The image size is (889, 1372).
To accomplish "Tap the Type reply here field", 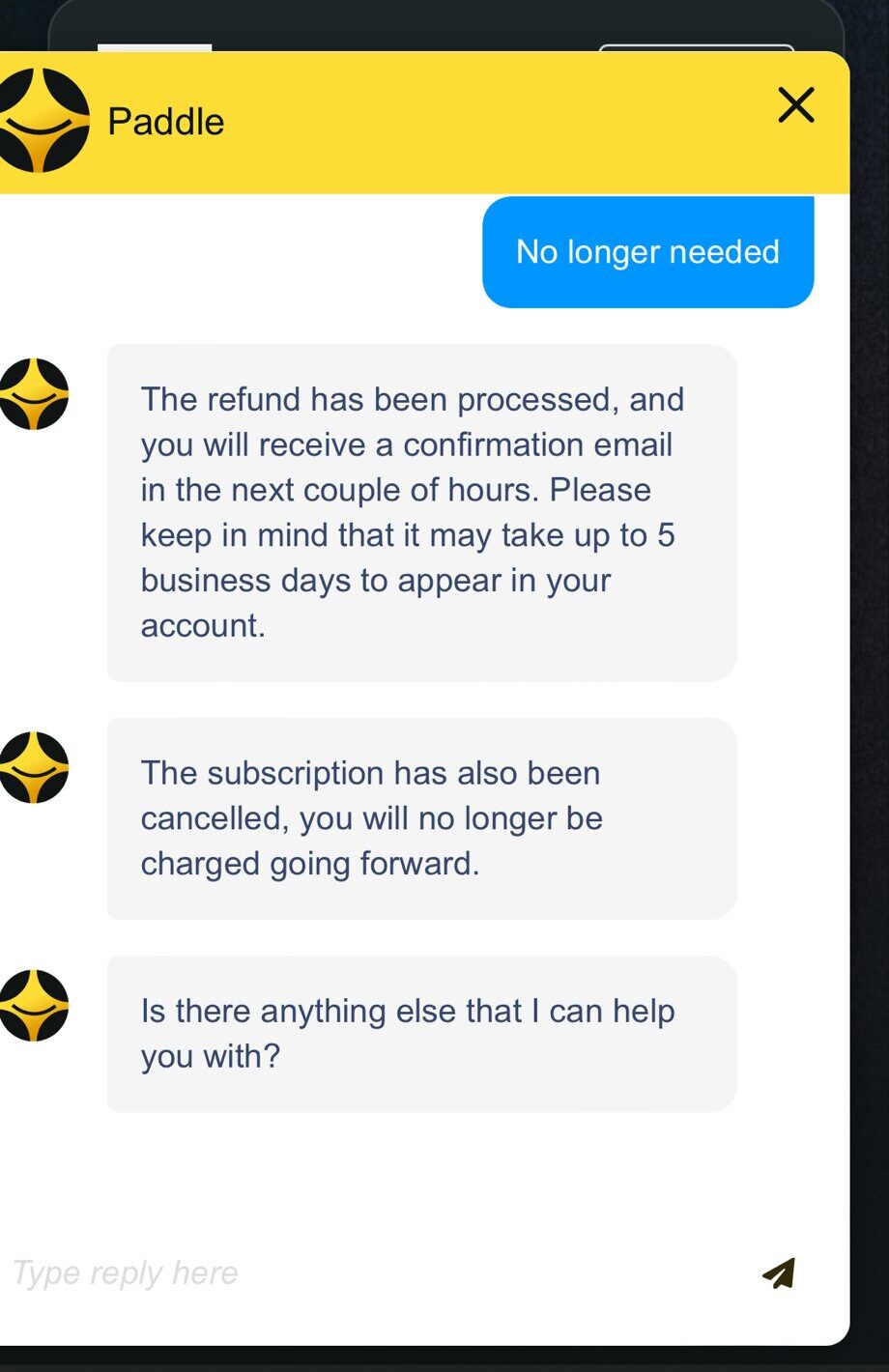I will click(367, 1272).
